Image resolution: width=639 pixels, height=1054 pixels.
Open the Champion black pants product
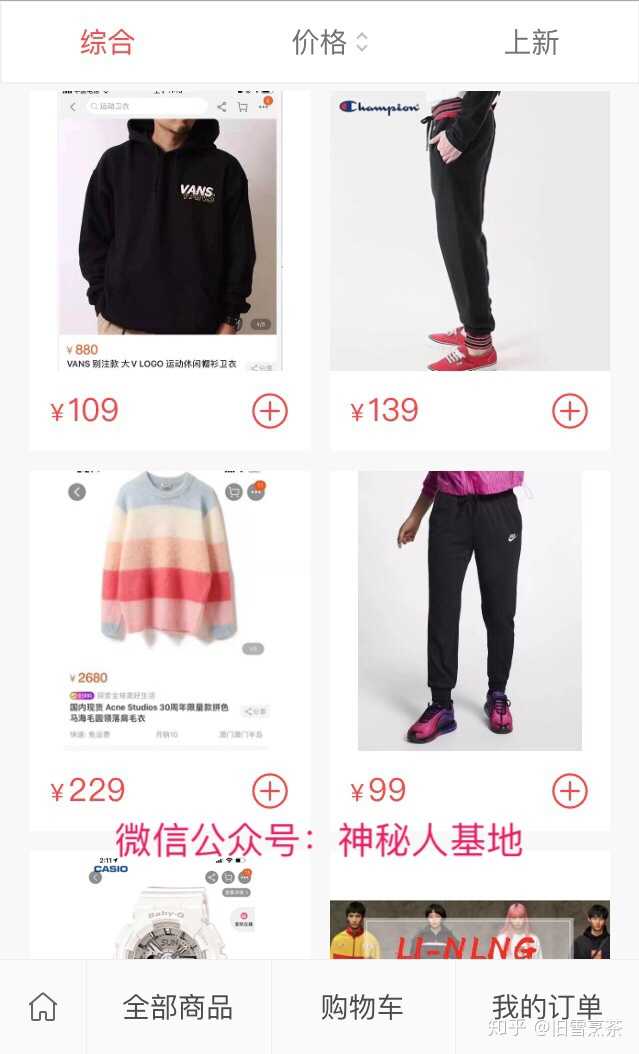tap(469, 230)
